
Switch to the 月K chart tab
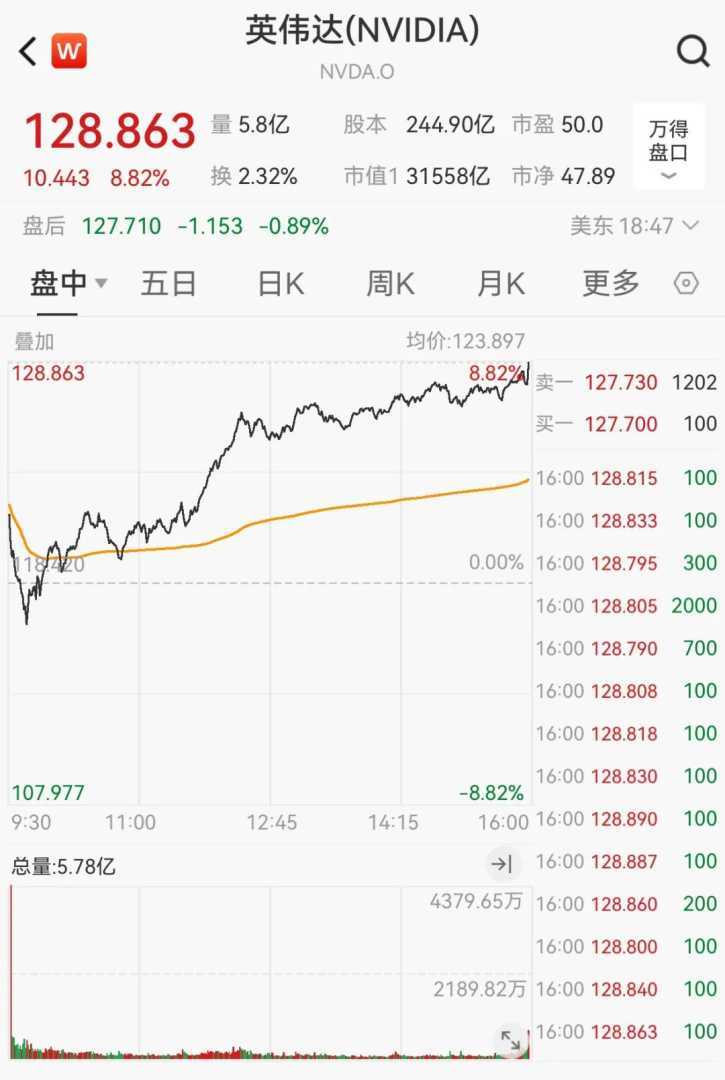(x=500, y=284)
